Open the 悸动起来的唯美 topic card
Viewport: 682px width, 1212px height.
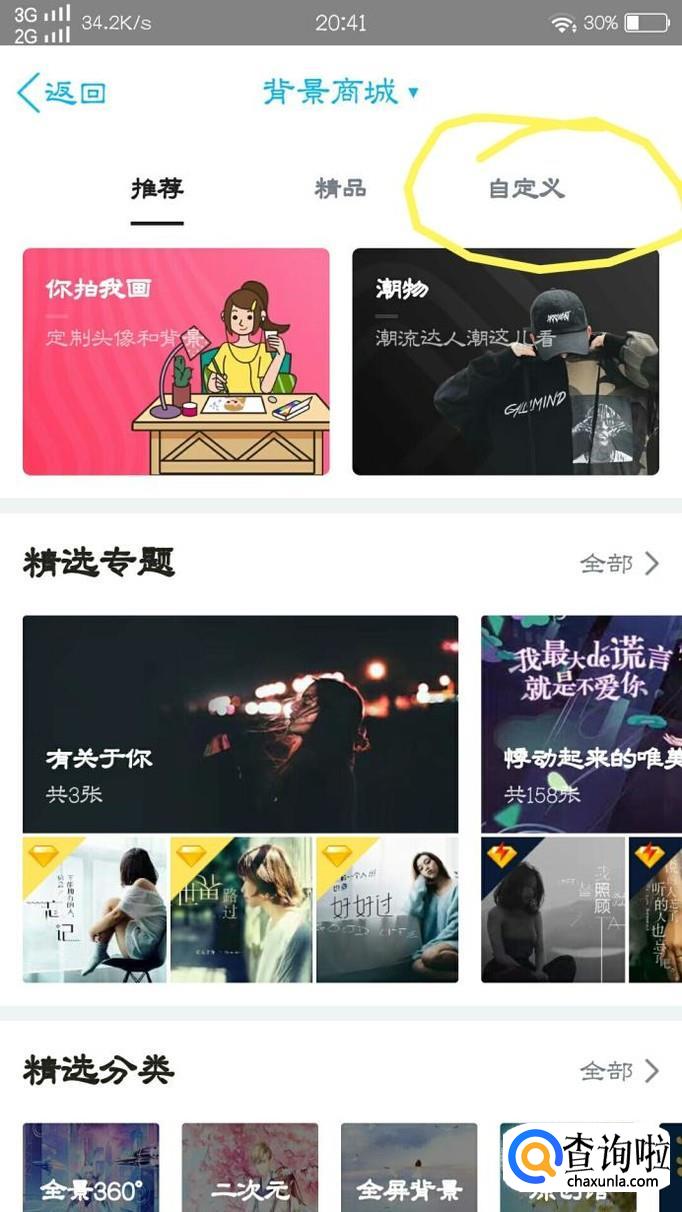pyautogui.click(x=581, y=723)
